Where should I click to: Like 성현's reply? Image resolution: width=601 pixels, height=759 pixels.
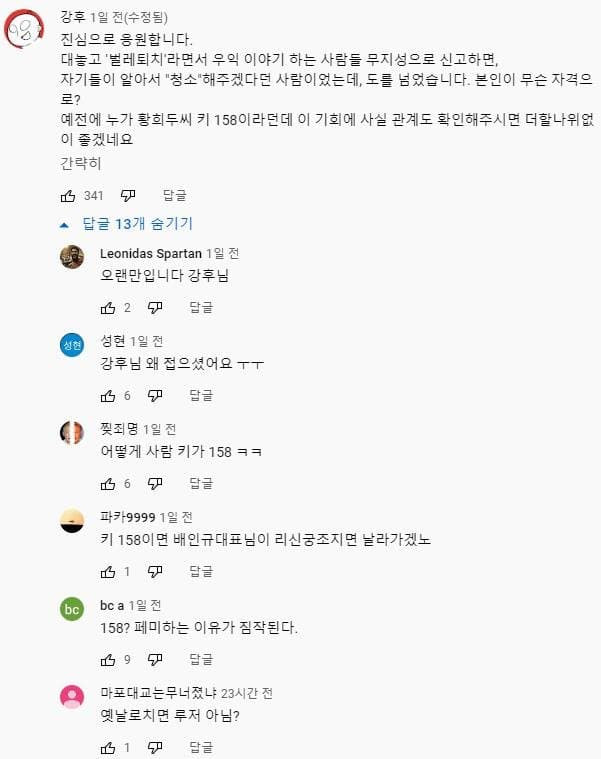click(108, 395)
